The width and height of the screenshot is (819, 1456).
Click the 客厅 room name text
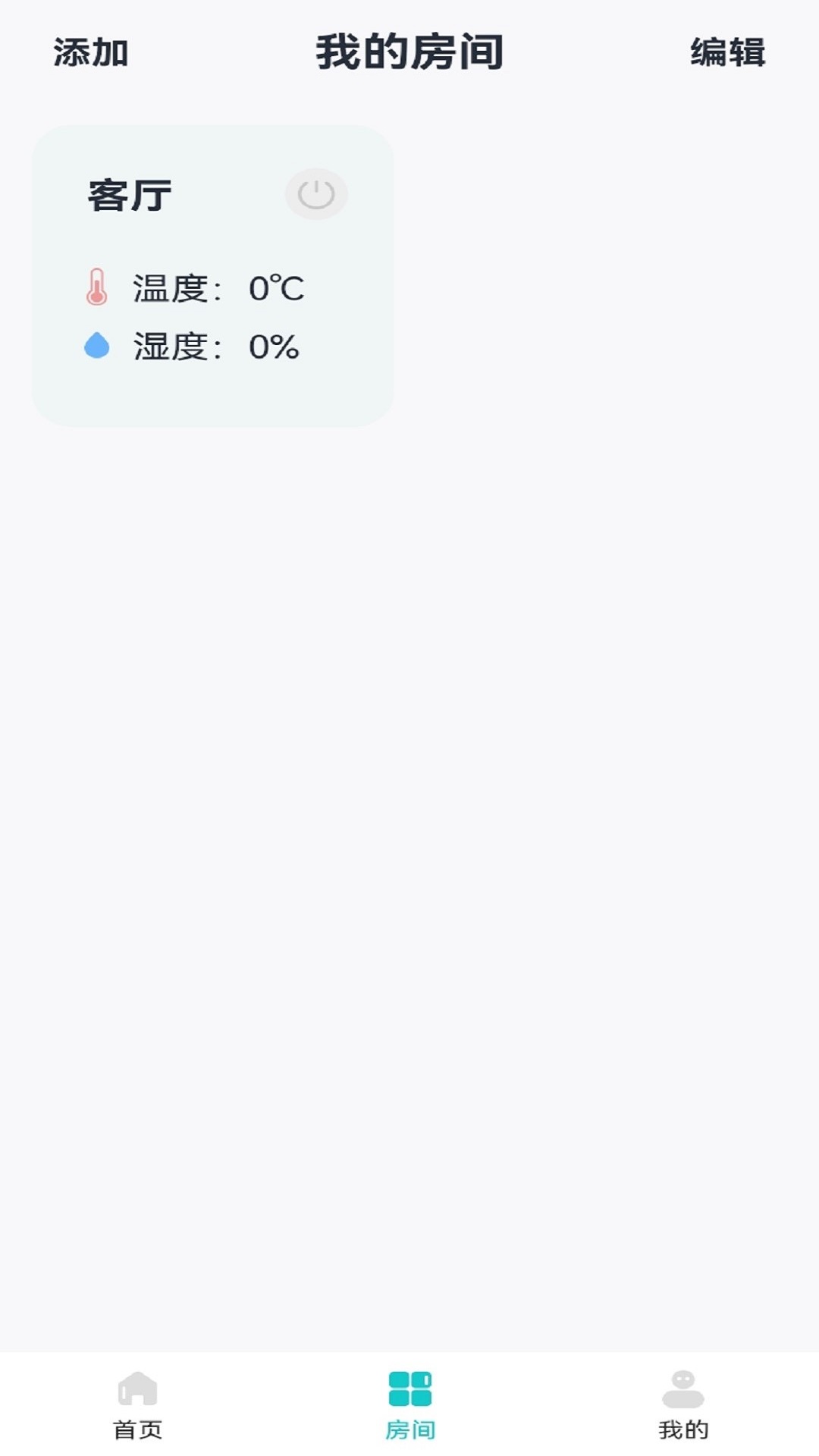click(130, 194)
